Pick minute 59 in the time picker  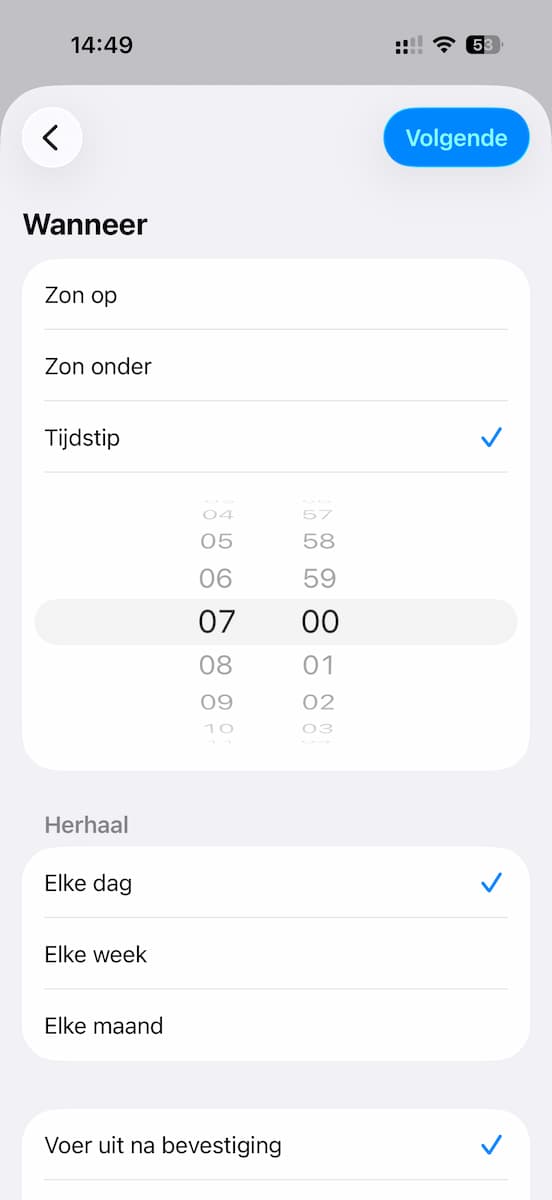pos(319,578)
